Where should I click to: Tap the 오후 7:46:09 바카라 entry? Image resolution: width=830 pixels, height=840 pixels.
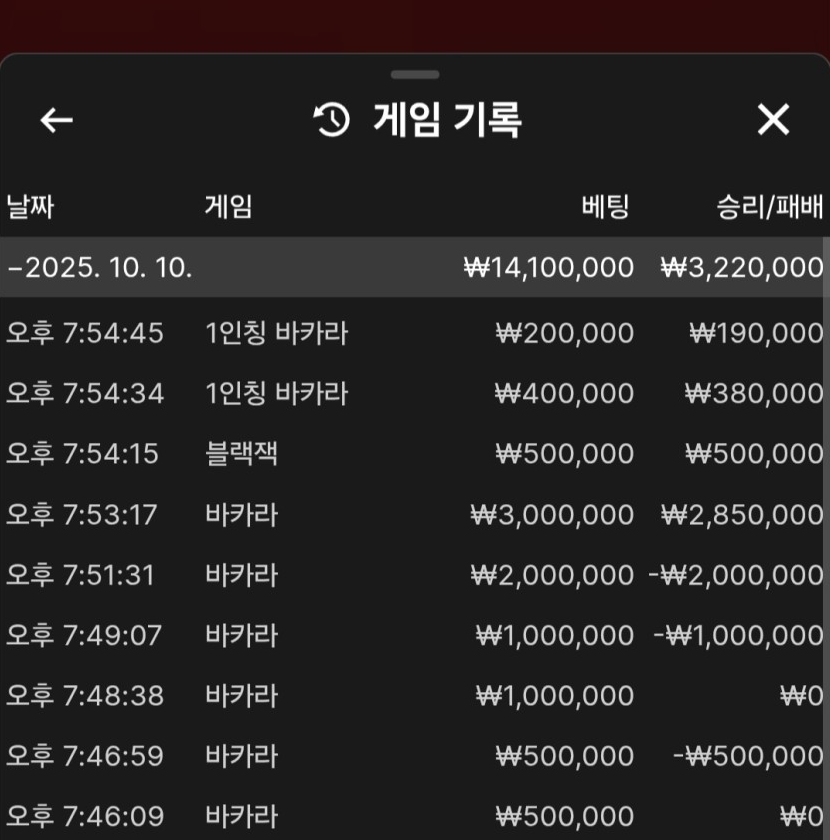click(414, 816)
